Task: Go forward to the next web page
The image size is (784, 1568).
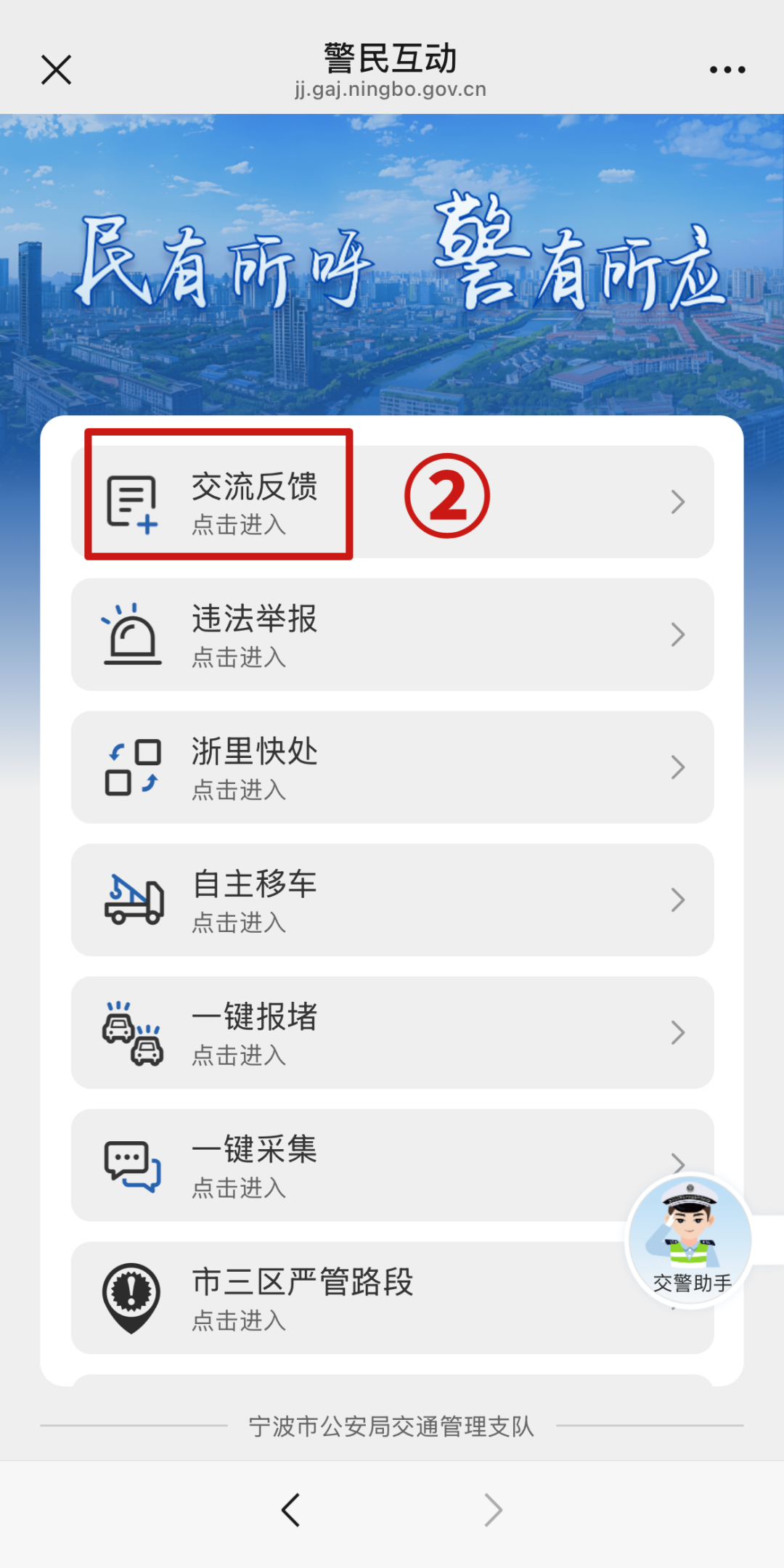Action: 493,1511
